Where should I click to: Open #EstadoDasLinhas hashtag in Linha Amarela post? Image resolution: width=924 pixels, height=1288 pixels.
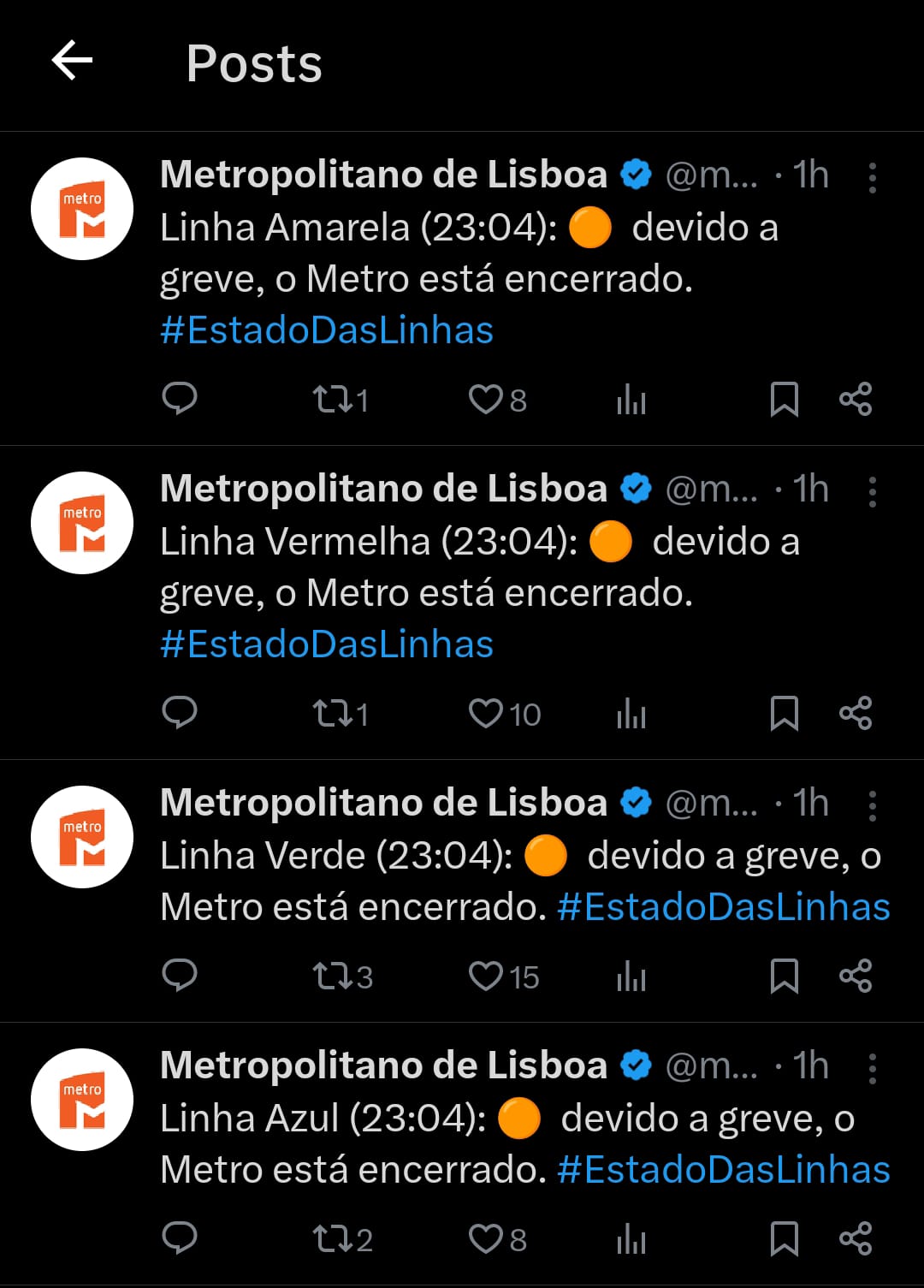click(x=327, y=330)
